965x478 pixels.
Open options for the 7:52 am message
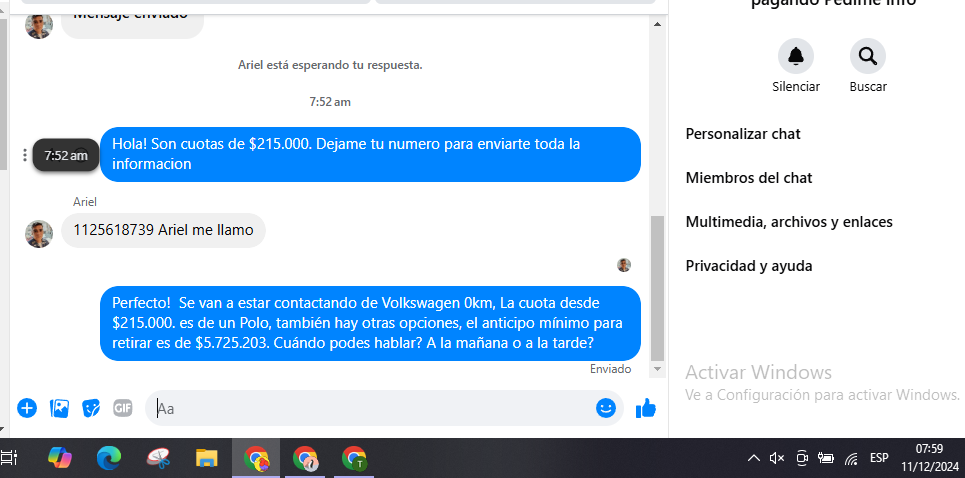pyautogui.click(x=24, y=155)
